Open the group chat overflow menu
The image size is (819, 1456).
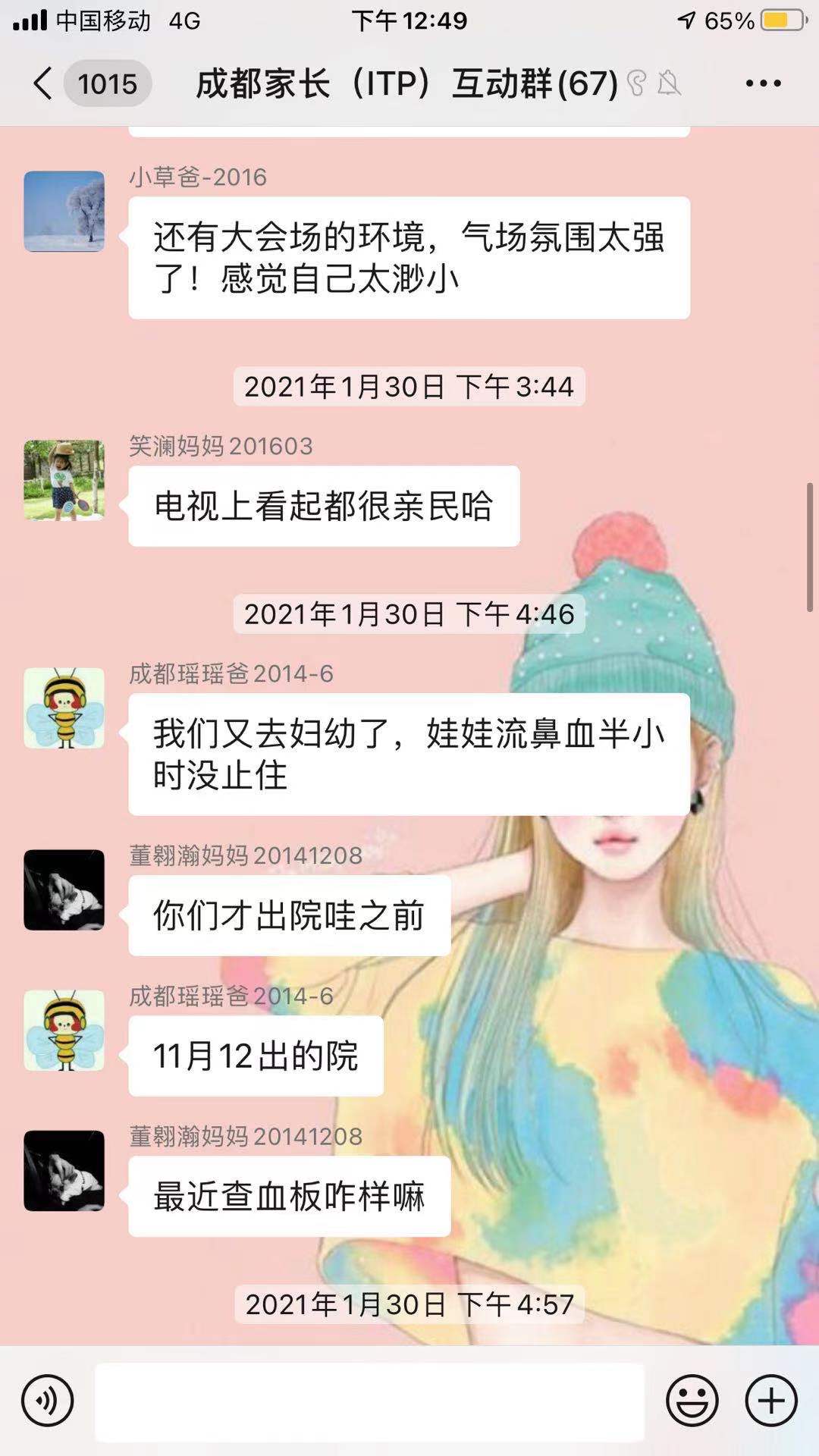(763, 83)
